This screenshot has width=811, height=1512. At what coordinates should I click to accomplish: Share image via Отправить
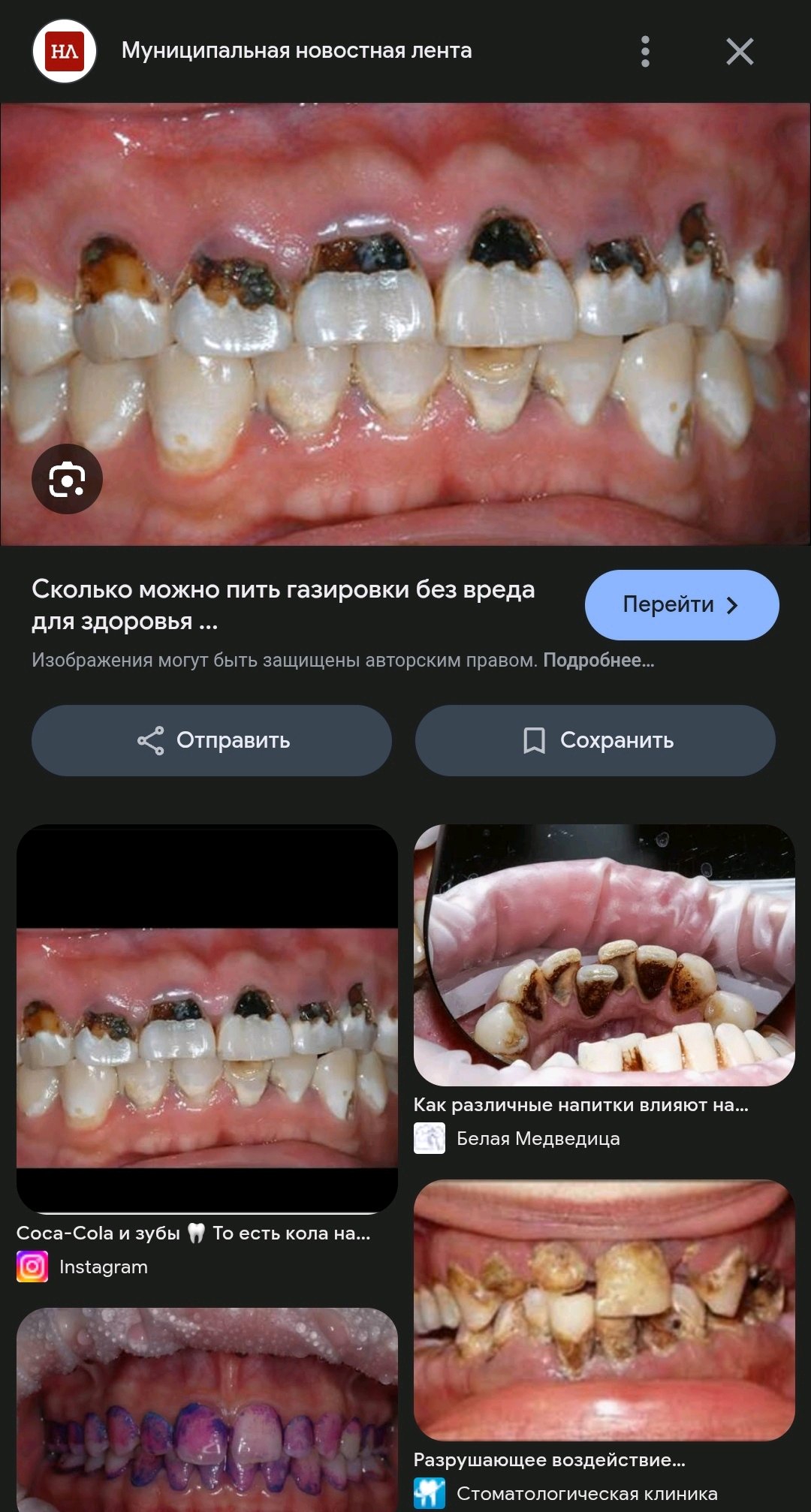click(212, 740)
